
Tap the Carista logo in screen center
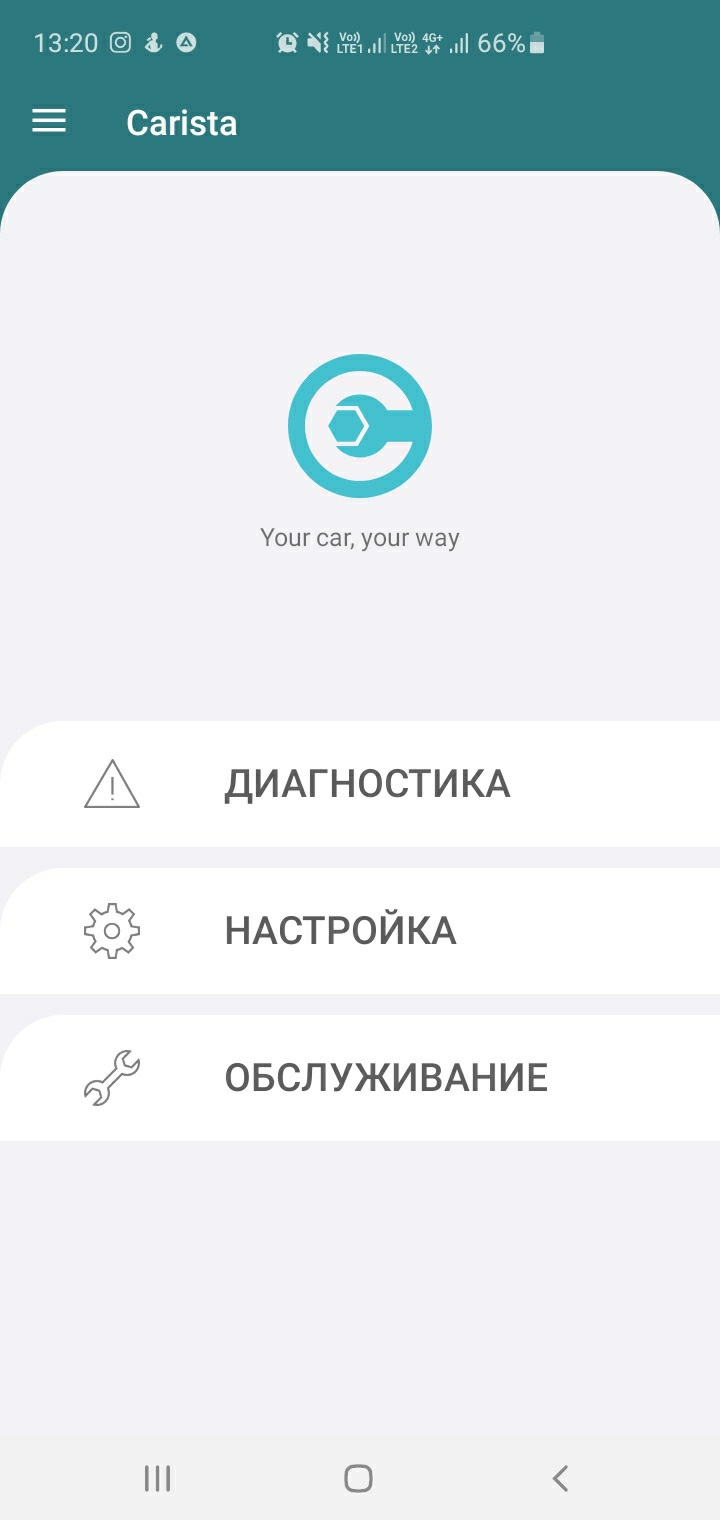(x=360, y=424)
